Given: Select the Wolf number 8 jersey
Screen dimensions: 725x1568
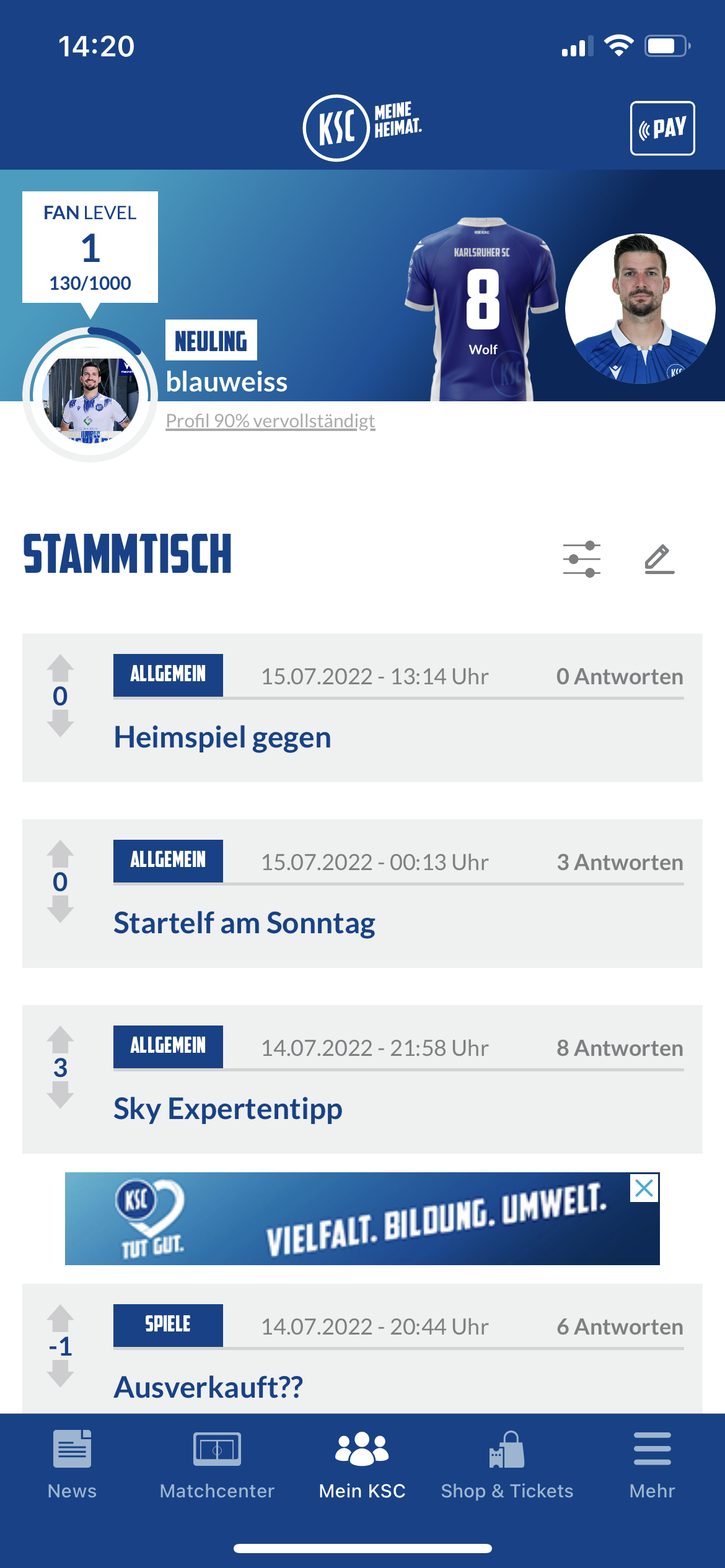Looking at the screenshot, I should (x=481, y=308).
